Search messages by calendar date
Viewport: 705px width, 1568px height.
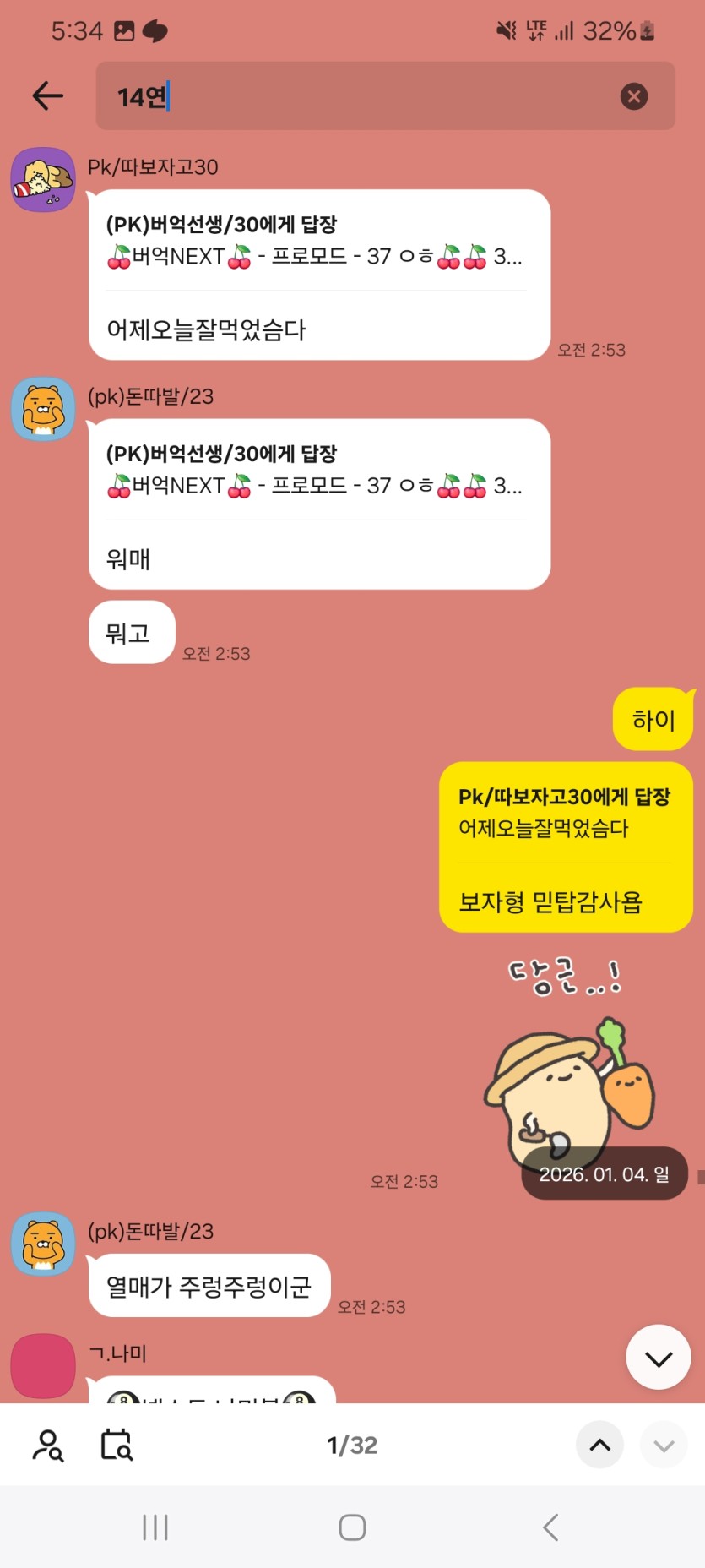117,1445
